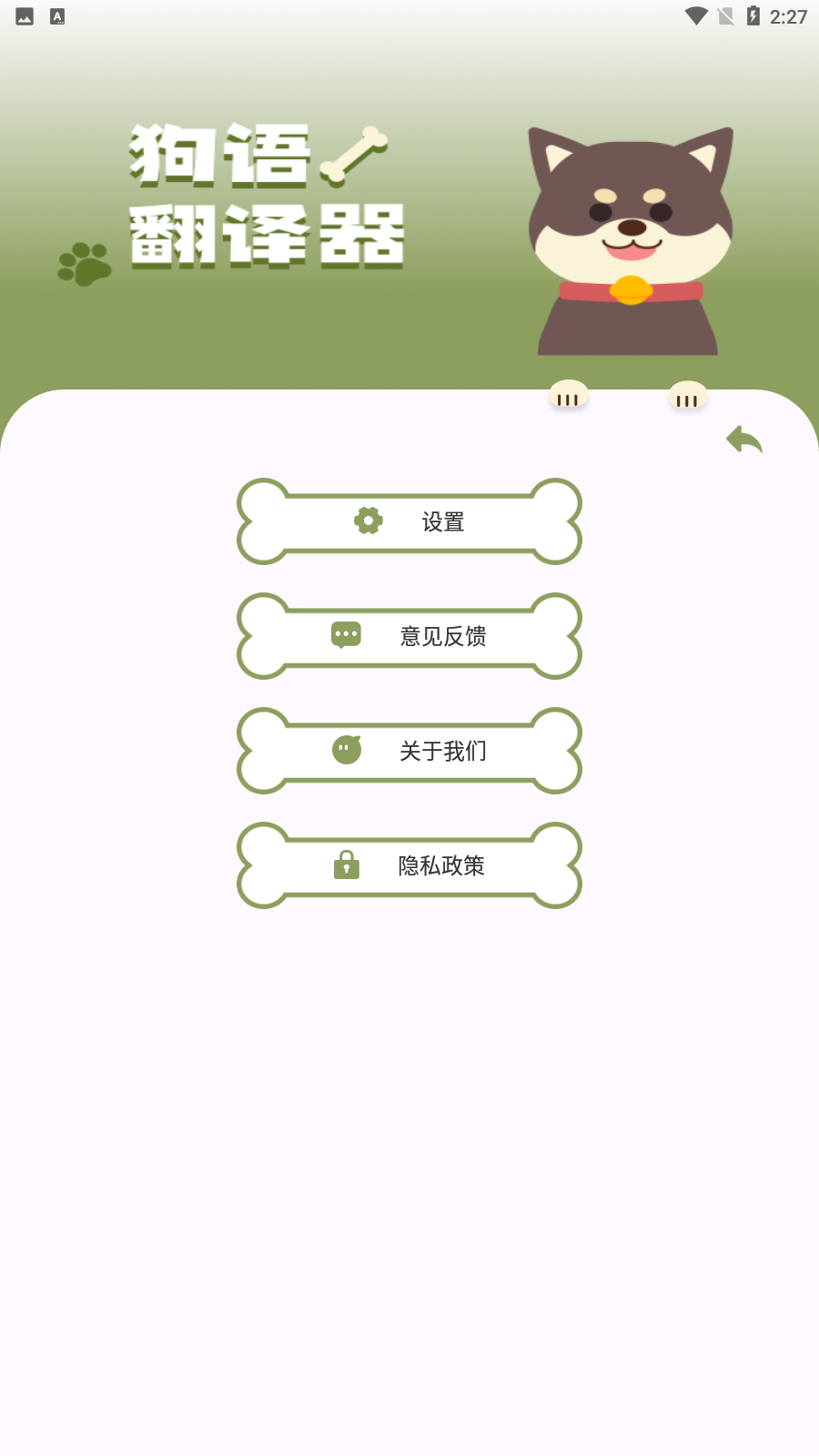Click the lock icon on the 隐私政策 bone
This screenshot has height=1456, width=819.
coord(347,865)
